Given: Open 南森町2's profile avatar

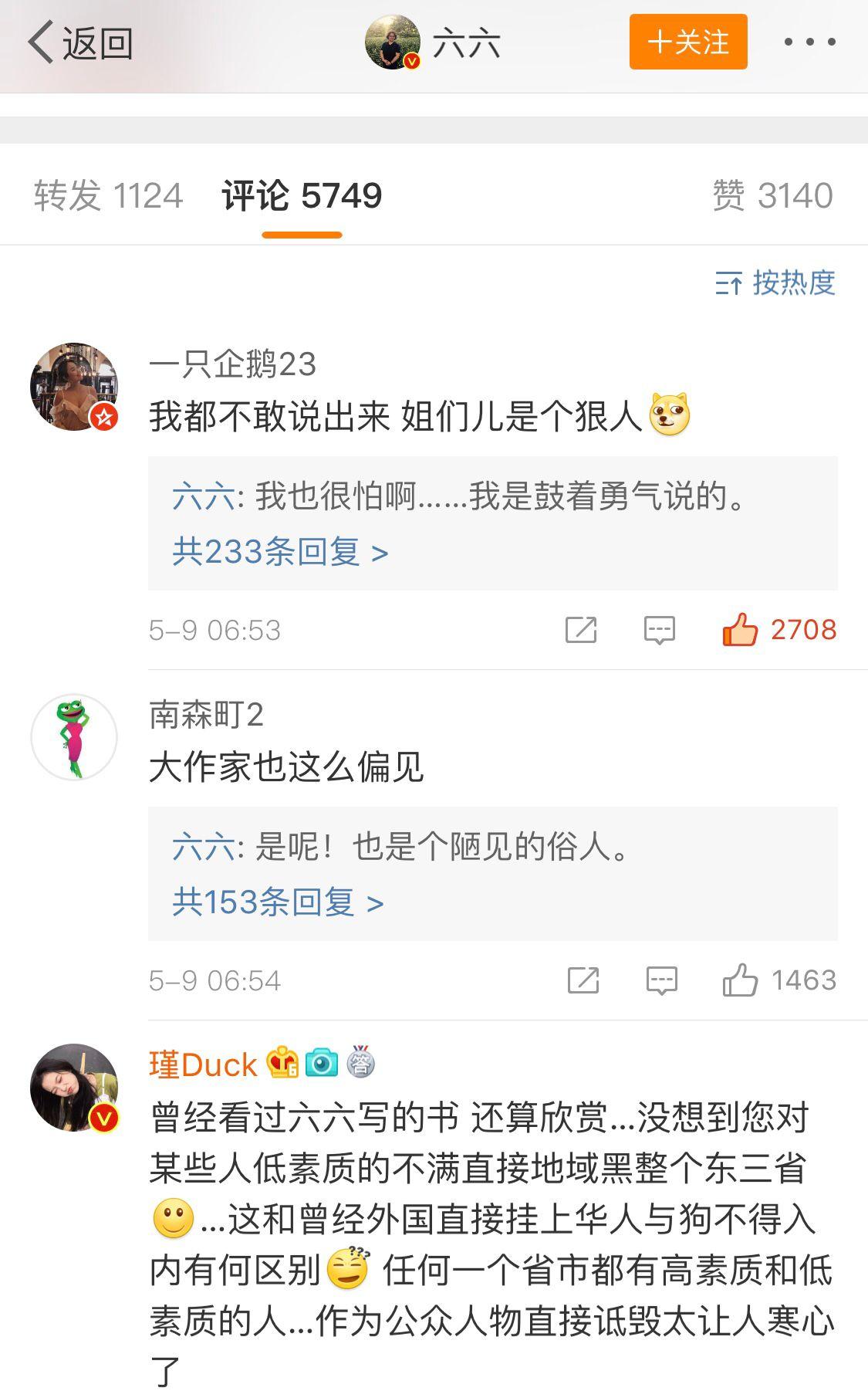Looking at the screenshot, I should [x=74, y=737].
